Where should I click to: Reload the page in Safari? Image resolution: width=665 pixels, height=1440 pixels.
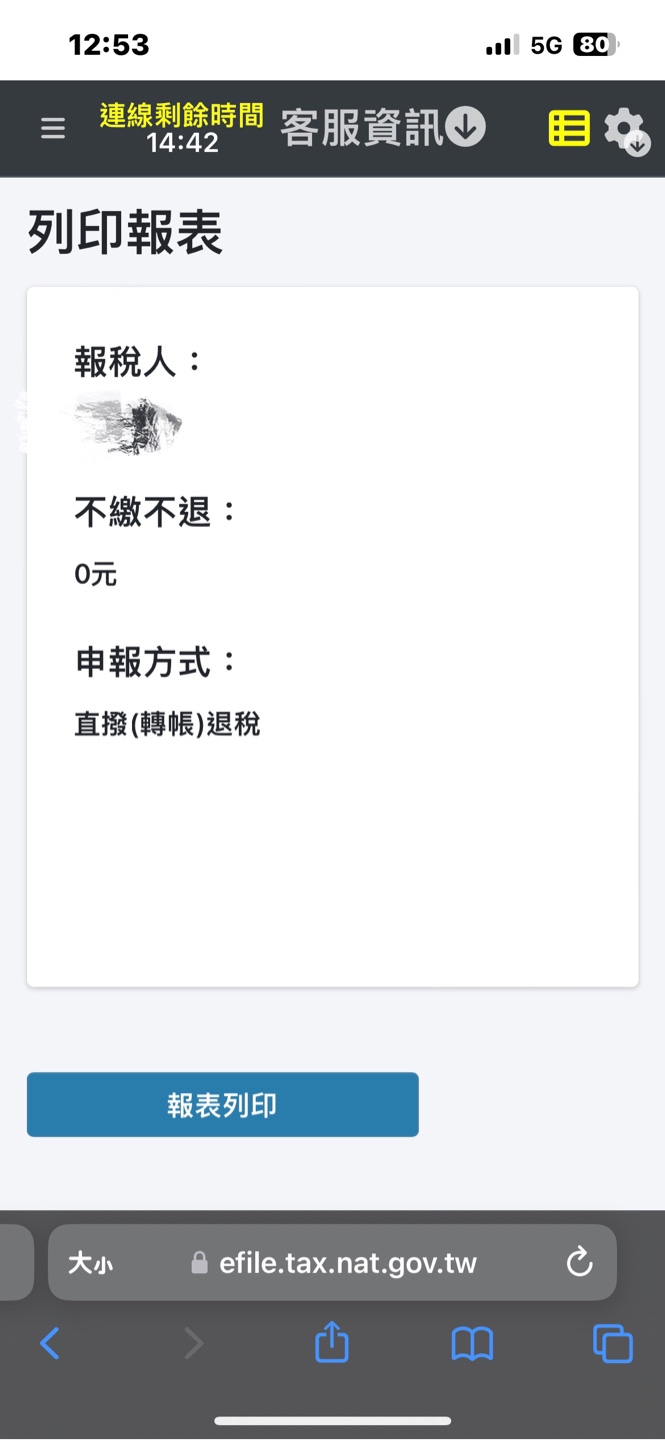point(580,1262)
